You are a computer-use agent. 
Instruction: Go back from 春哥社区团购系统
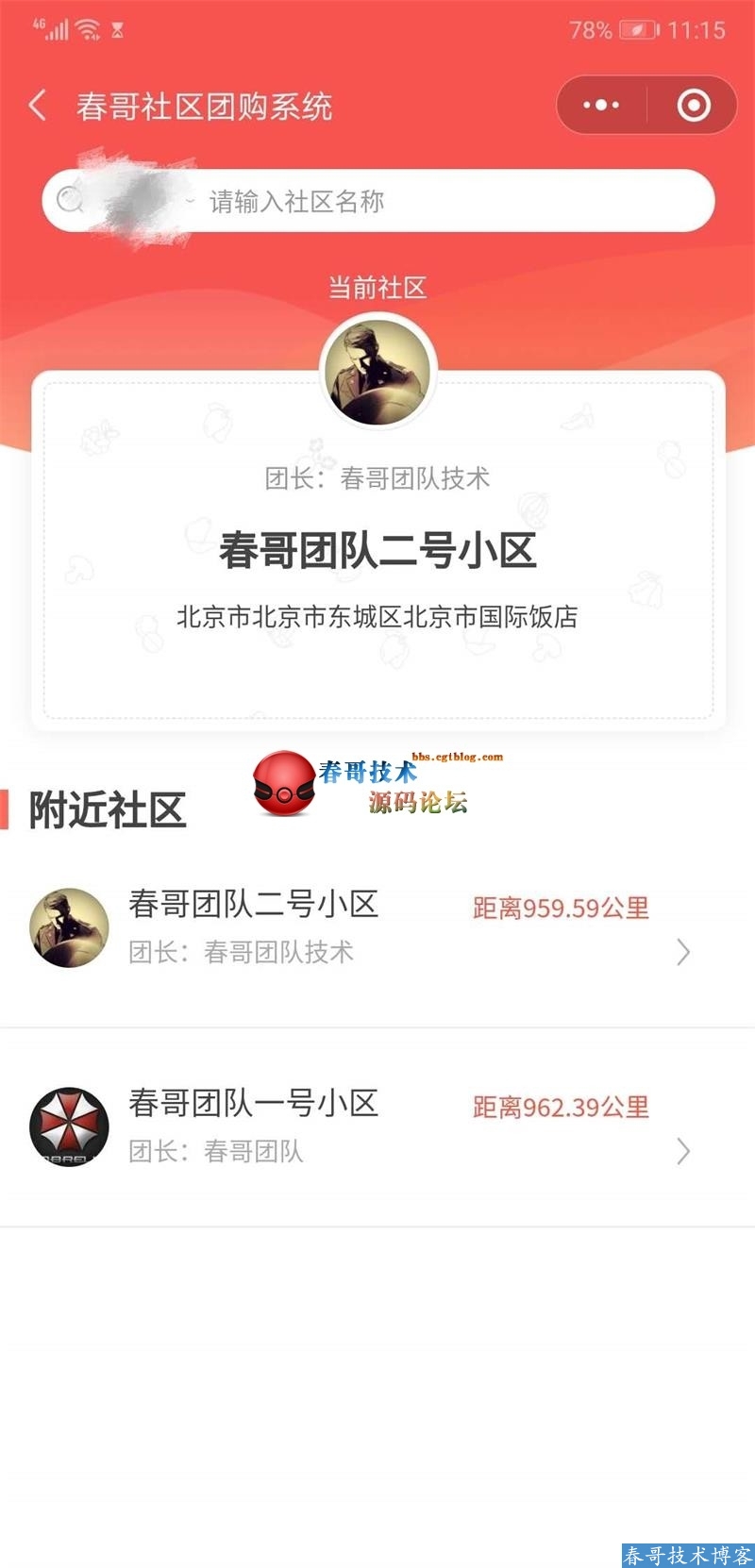click(38, 106)
